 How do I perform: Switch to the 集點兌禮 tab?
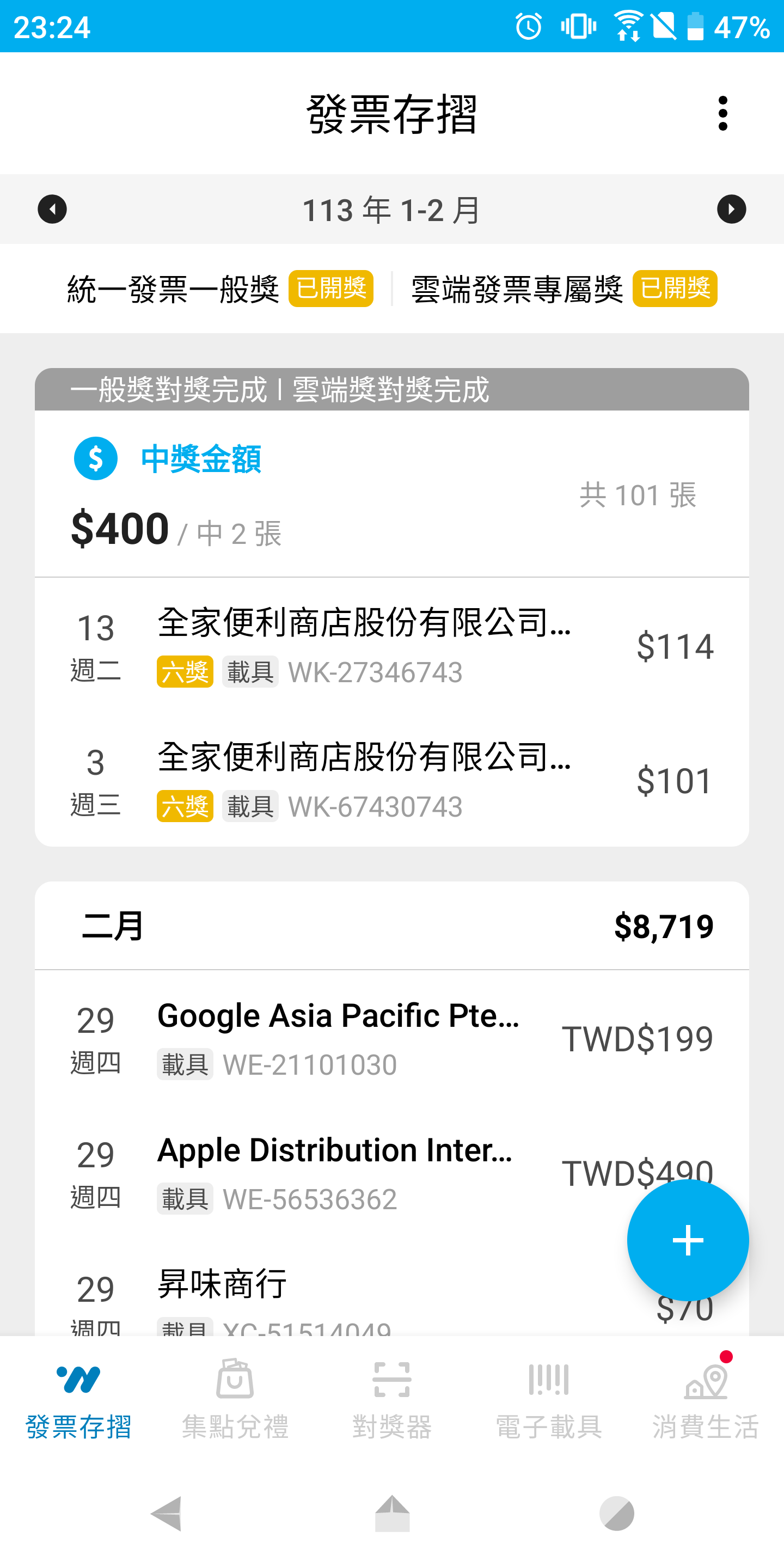coord(235,1400)
